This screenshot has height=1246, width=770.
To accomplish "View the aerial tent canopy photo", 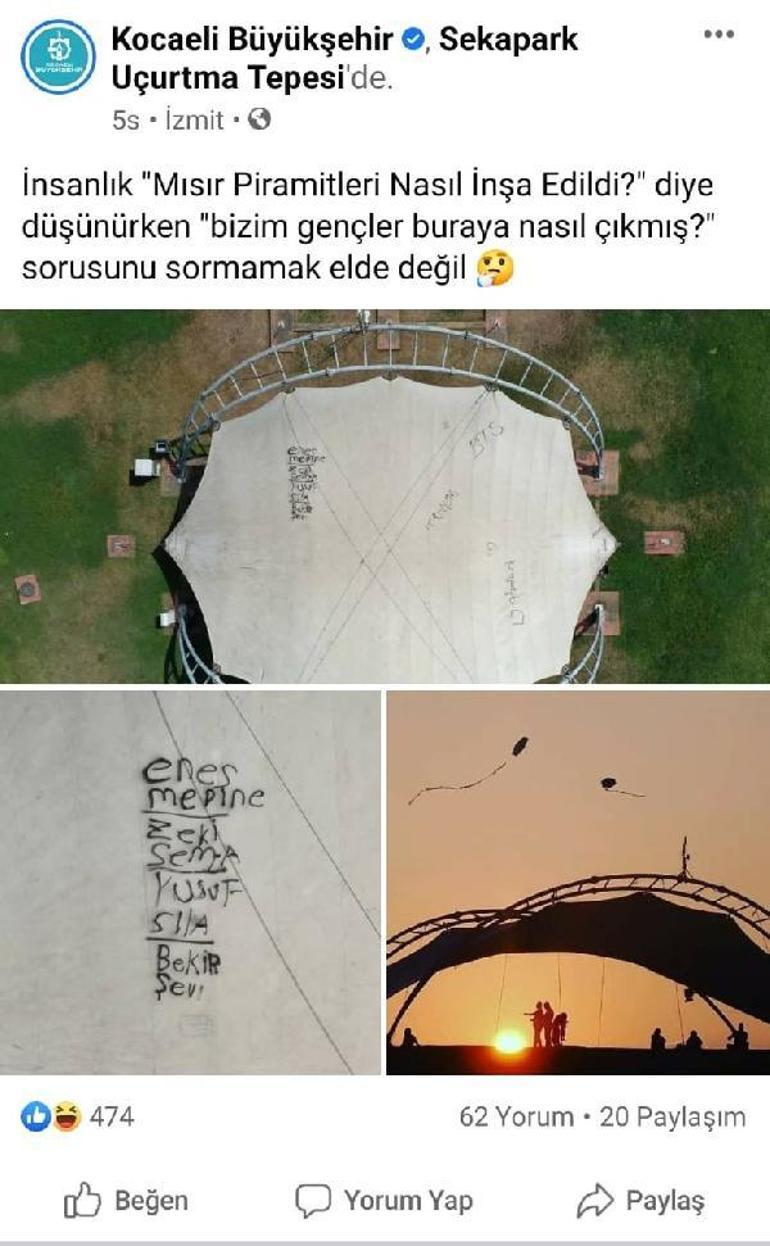I will [385, 496].
